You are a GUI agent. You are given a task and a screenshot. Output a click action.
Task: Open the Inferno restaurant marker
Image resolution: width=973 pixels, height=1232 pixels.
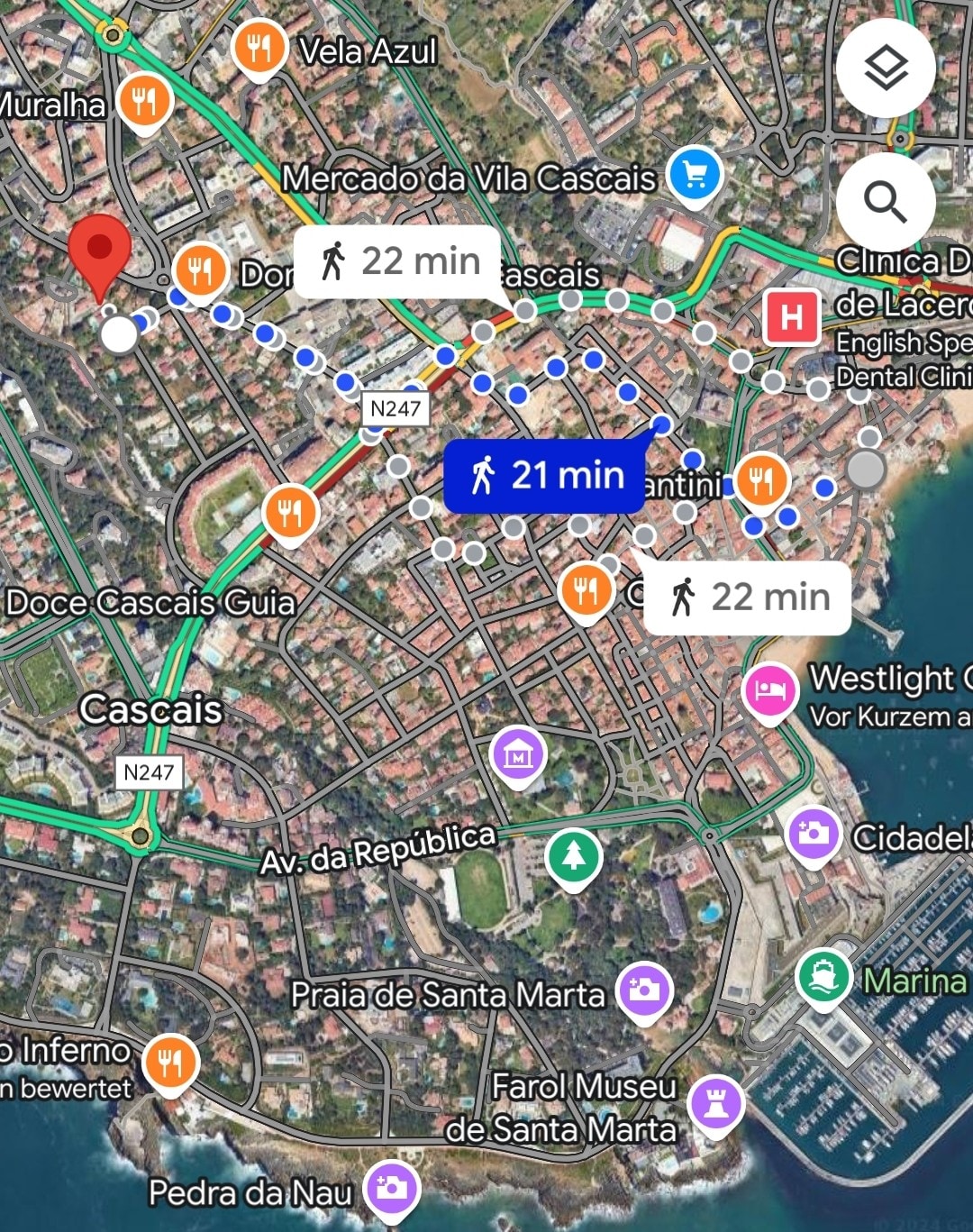click(x=170, y=1062)
